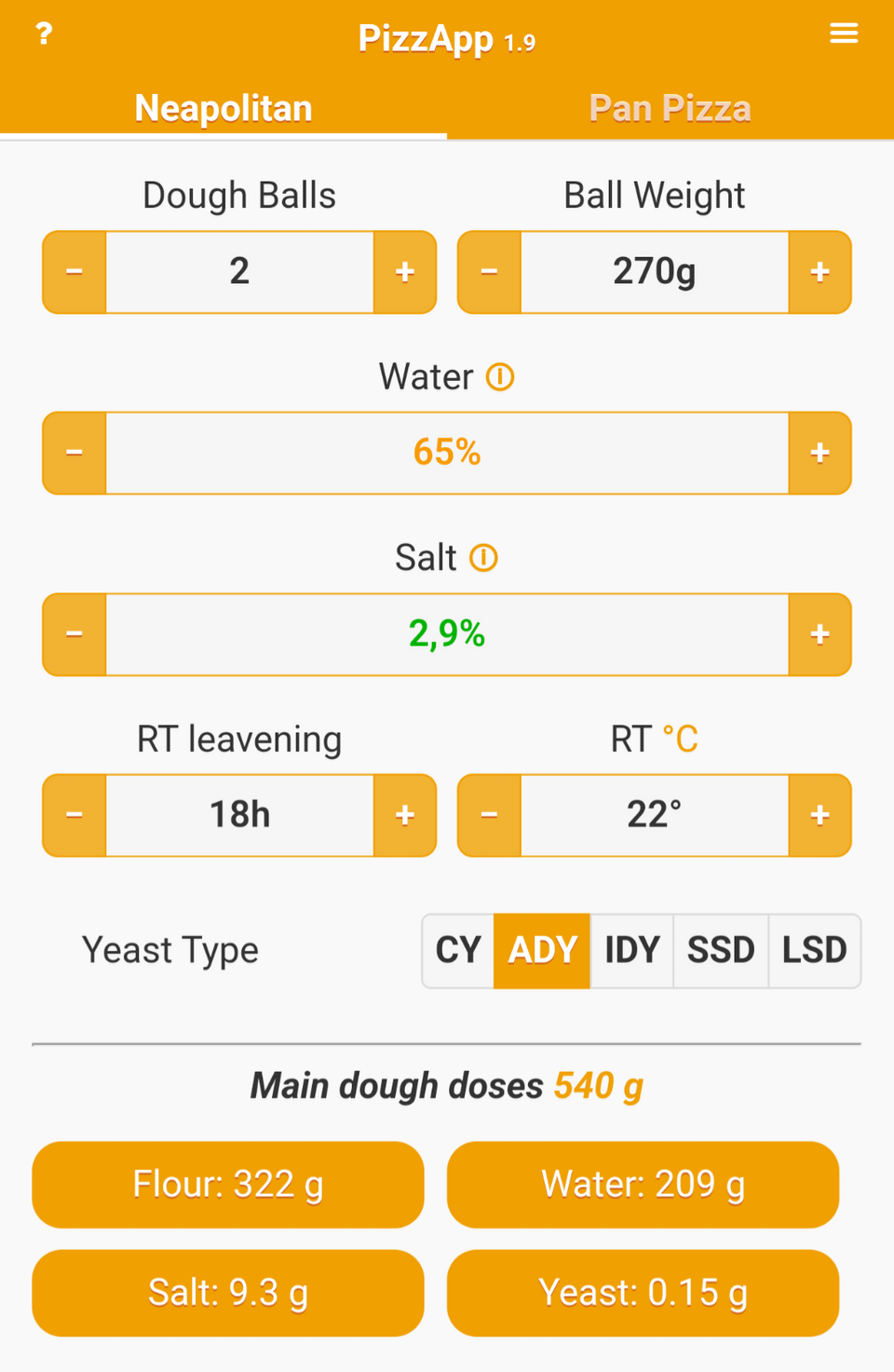The height and width of the screenshot is (1372, 894).
Task: Raise the room temperature value
Action: click(819, 815)
